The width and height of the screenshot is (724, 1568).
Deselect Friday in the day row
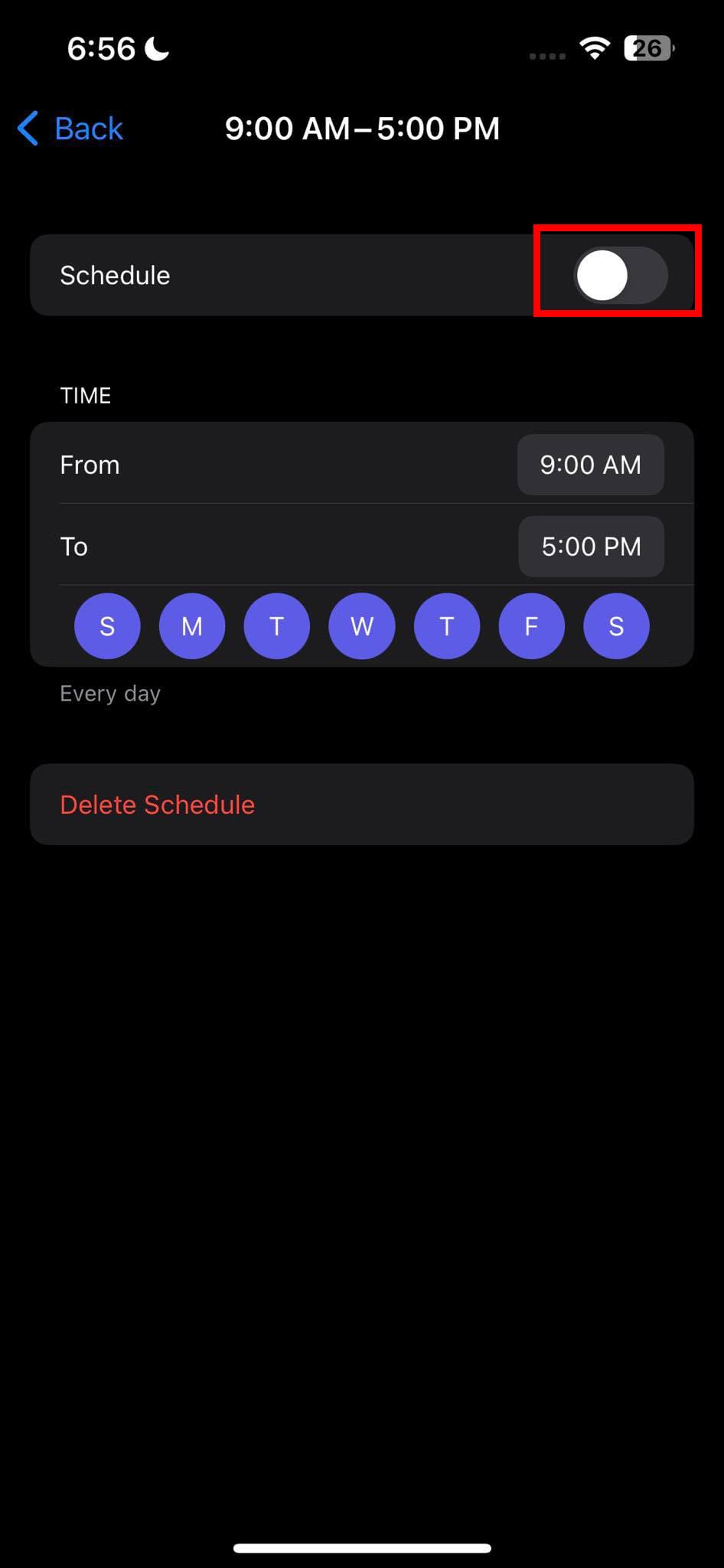point(531,626)
